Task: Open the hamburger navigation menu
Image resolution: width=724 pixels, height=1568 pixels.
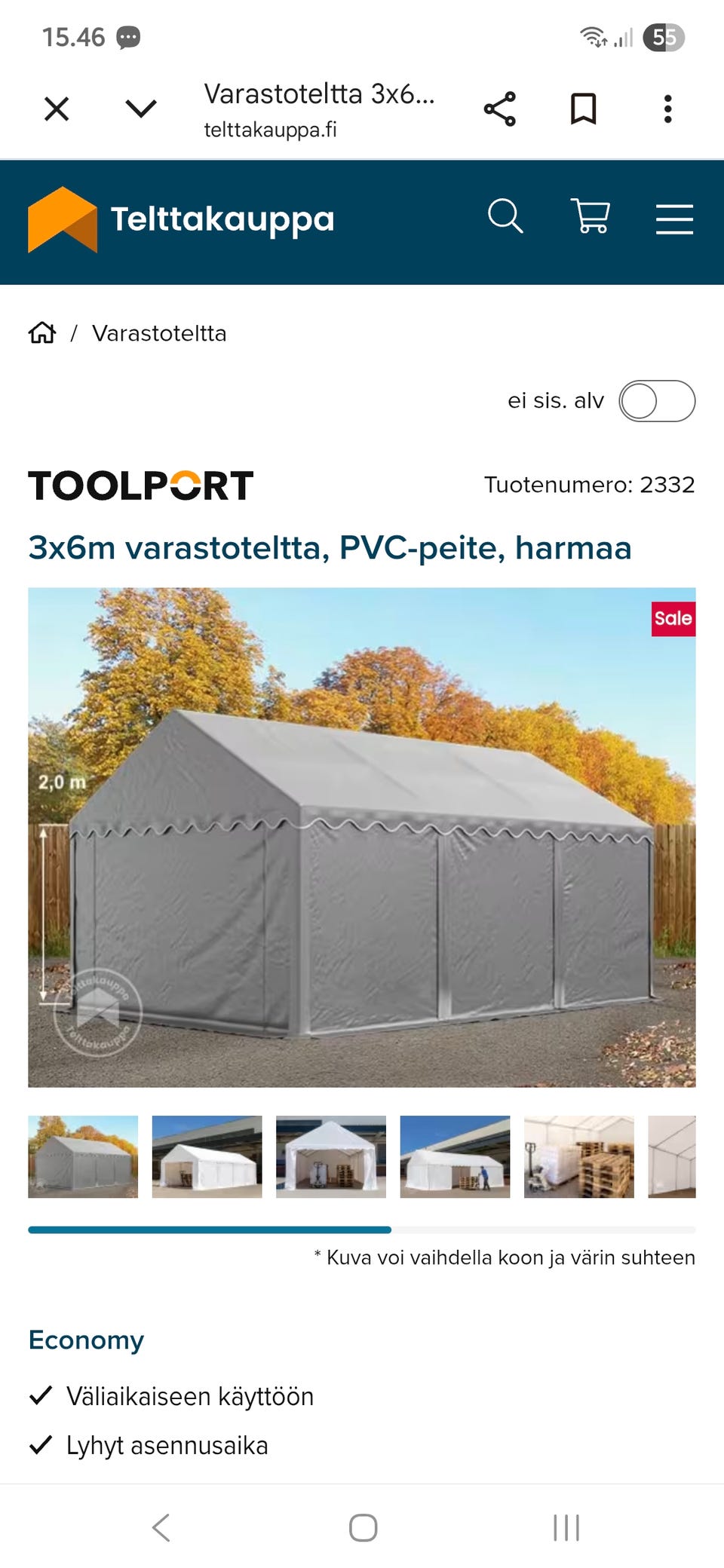Action: click(x=674, y=219)
